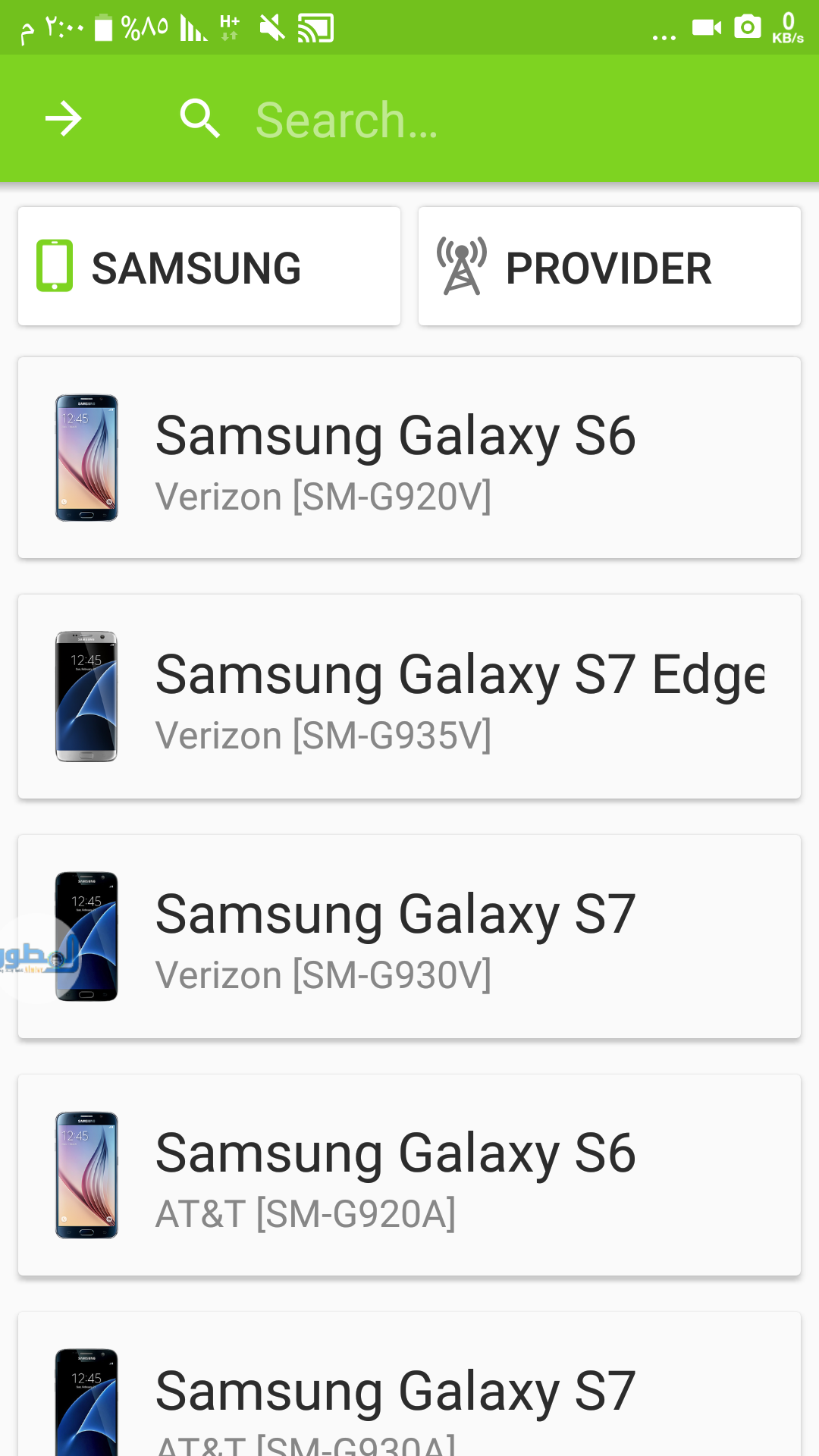Tap the search magnifier icon
The width and height of the screenshot is (819, 1456).
pos(199,119)
